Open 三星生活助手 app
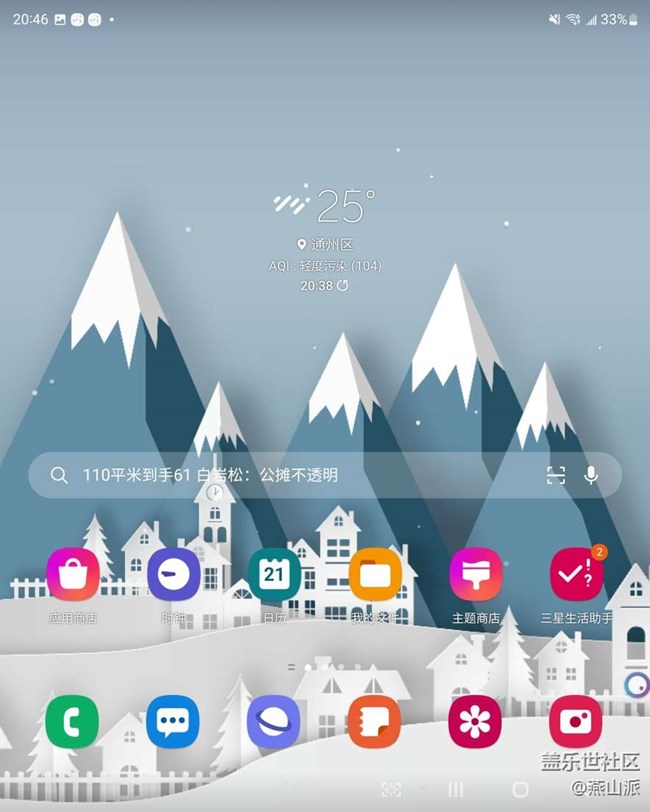 point(576,575)
